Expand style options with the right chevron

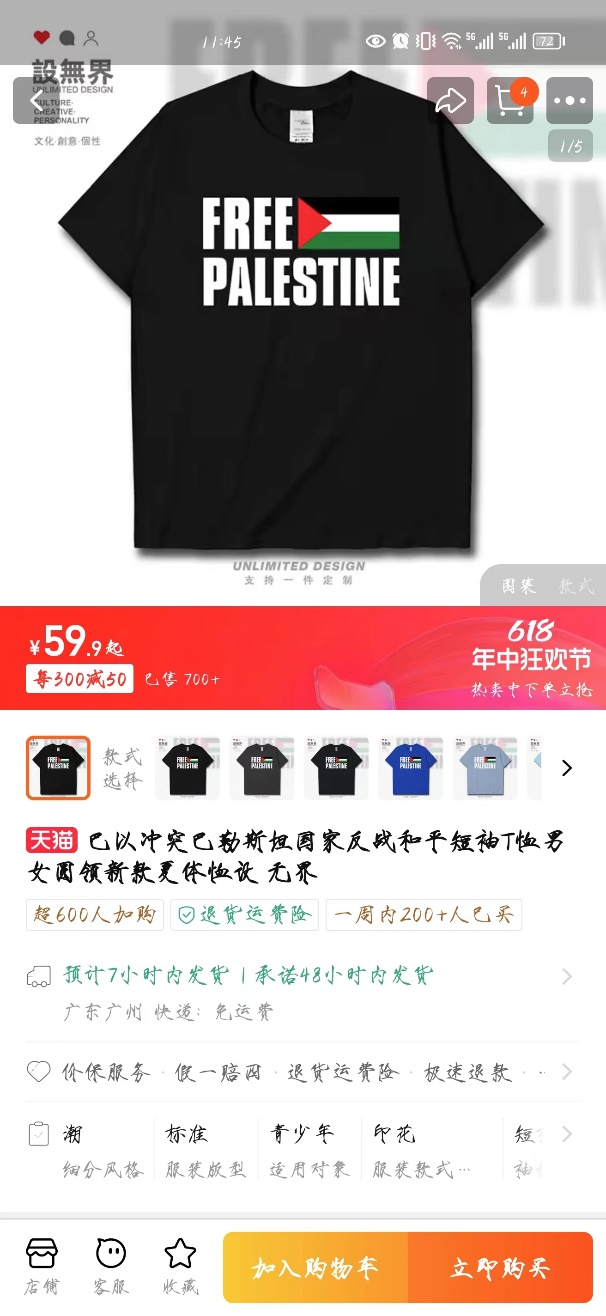click(x=567, y=768)
